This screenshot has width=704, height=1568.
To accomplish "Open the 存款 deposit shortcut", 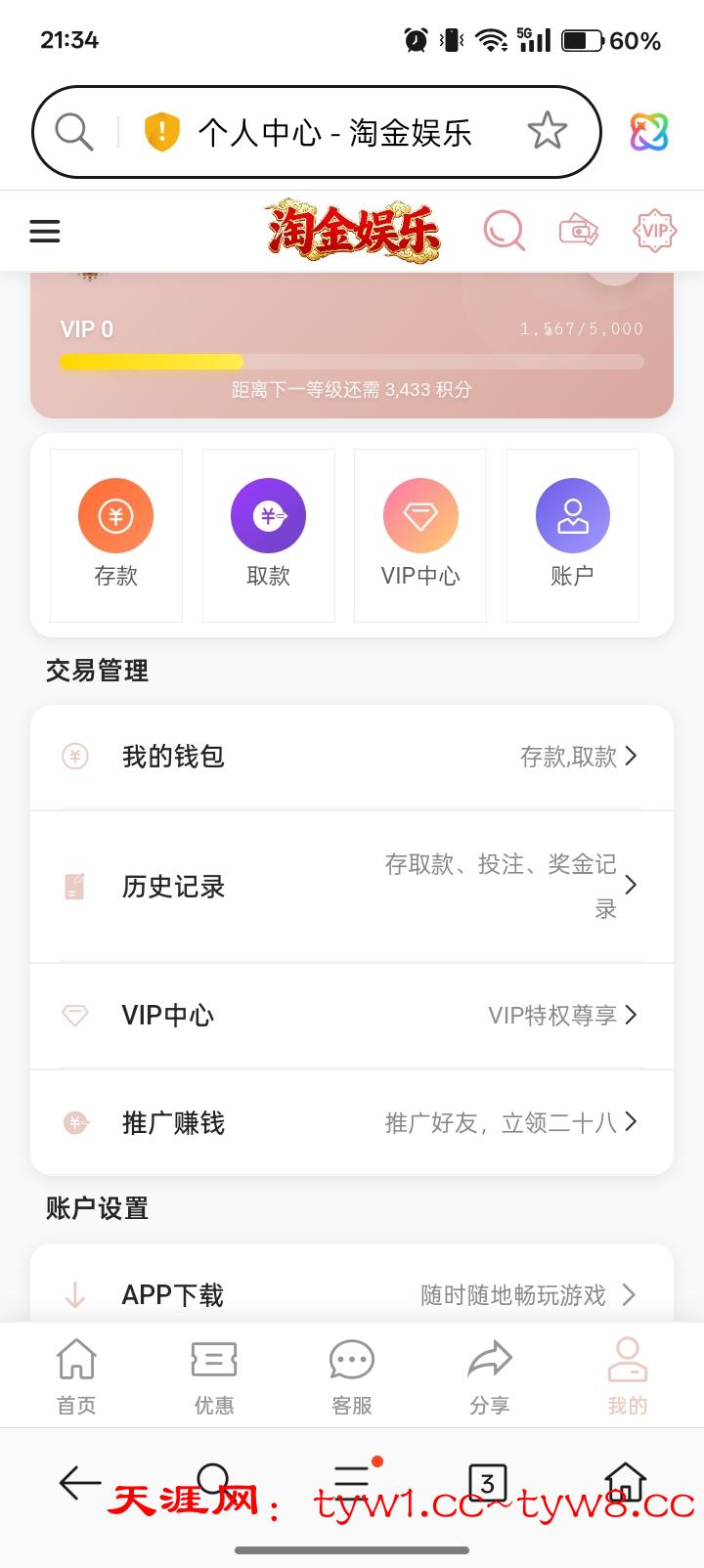I will tap(116, 535).
